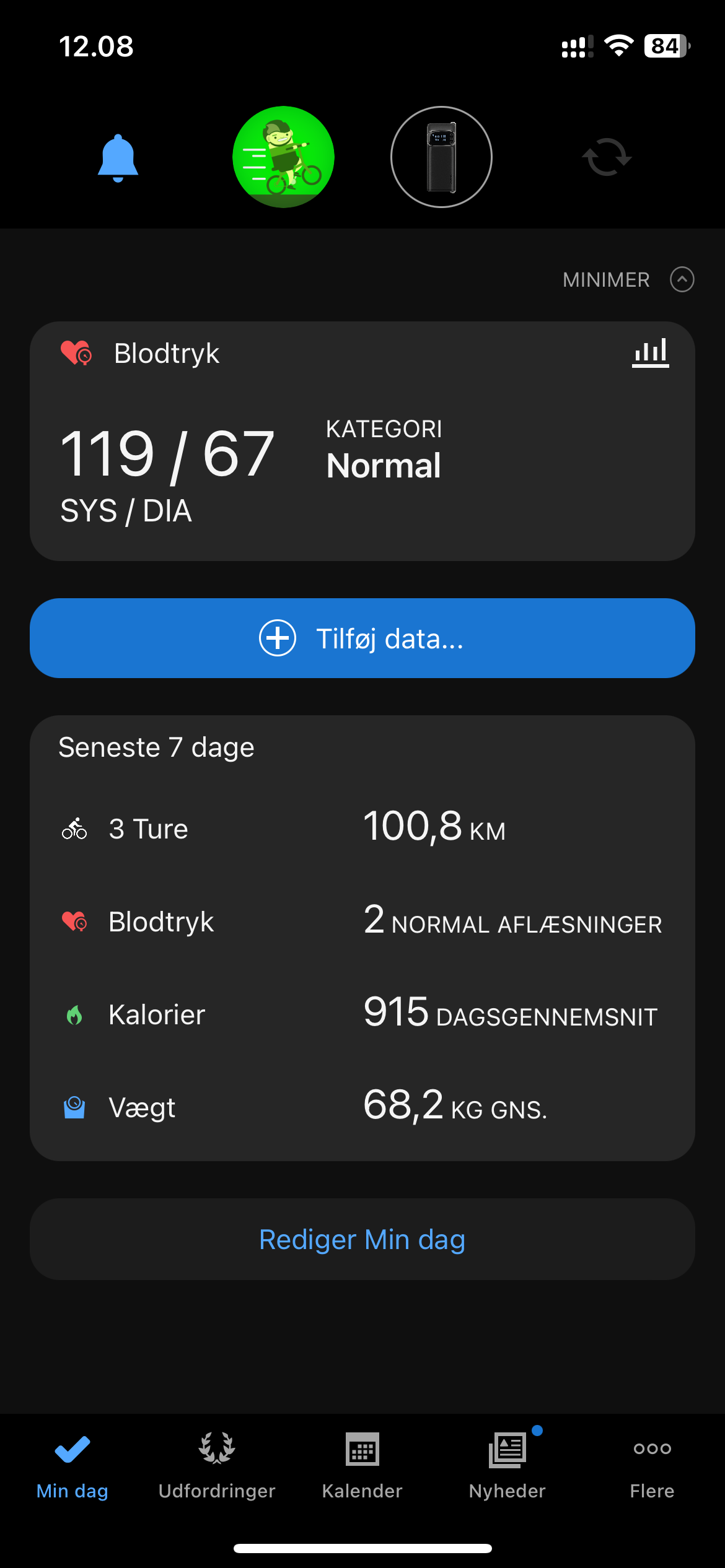Tap Rediger Min dag

click(x=362, y=1239)
